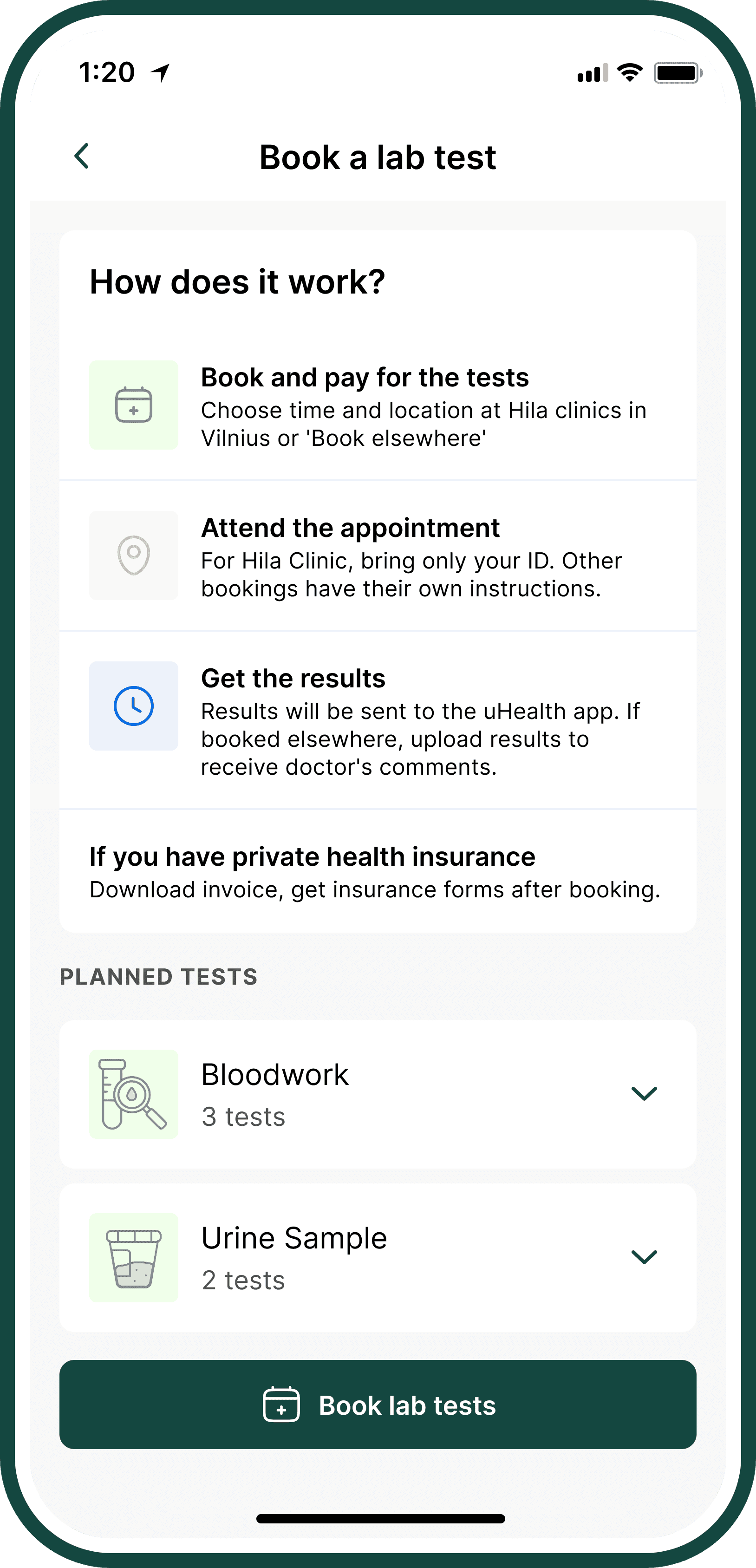Screen dimensions: 756x1568
Task: Tap the Book lab tests button
Action: coord(378,1405)
